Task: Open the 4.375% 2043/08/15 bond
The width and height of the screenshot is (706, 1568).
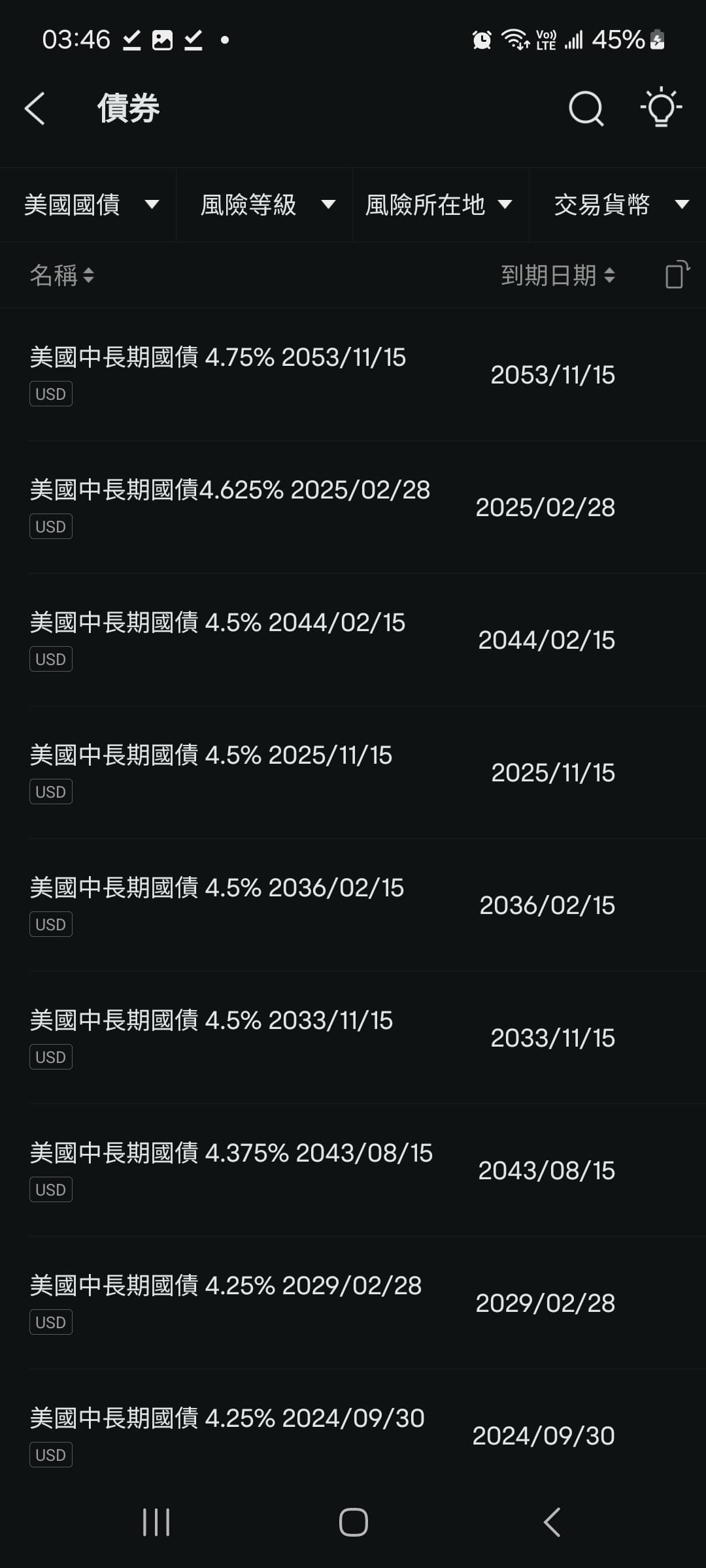Action: (x=353, y=1170)
